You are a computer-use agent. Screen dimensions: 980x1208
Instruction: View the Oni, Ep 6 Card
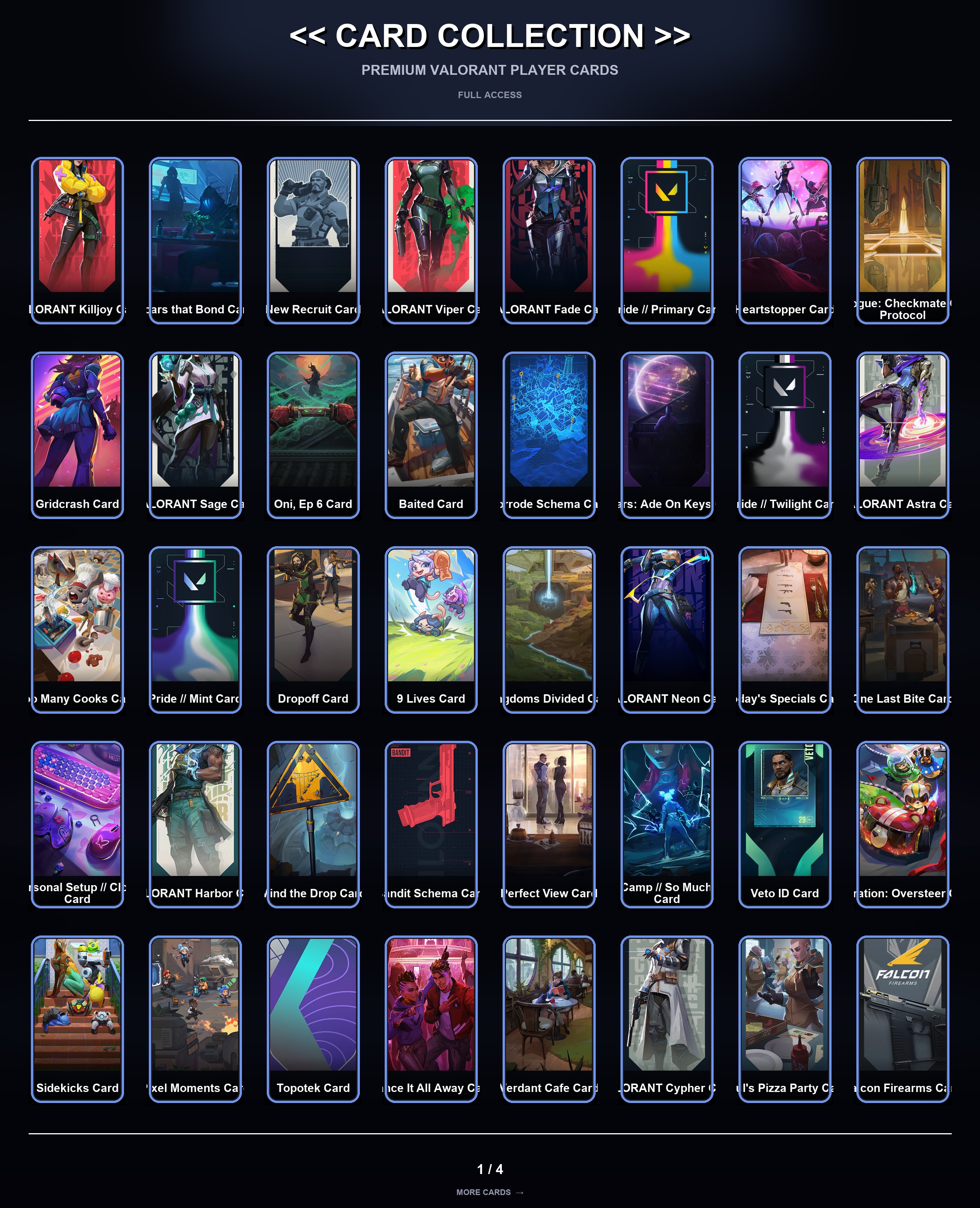[x=313, y=435]
